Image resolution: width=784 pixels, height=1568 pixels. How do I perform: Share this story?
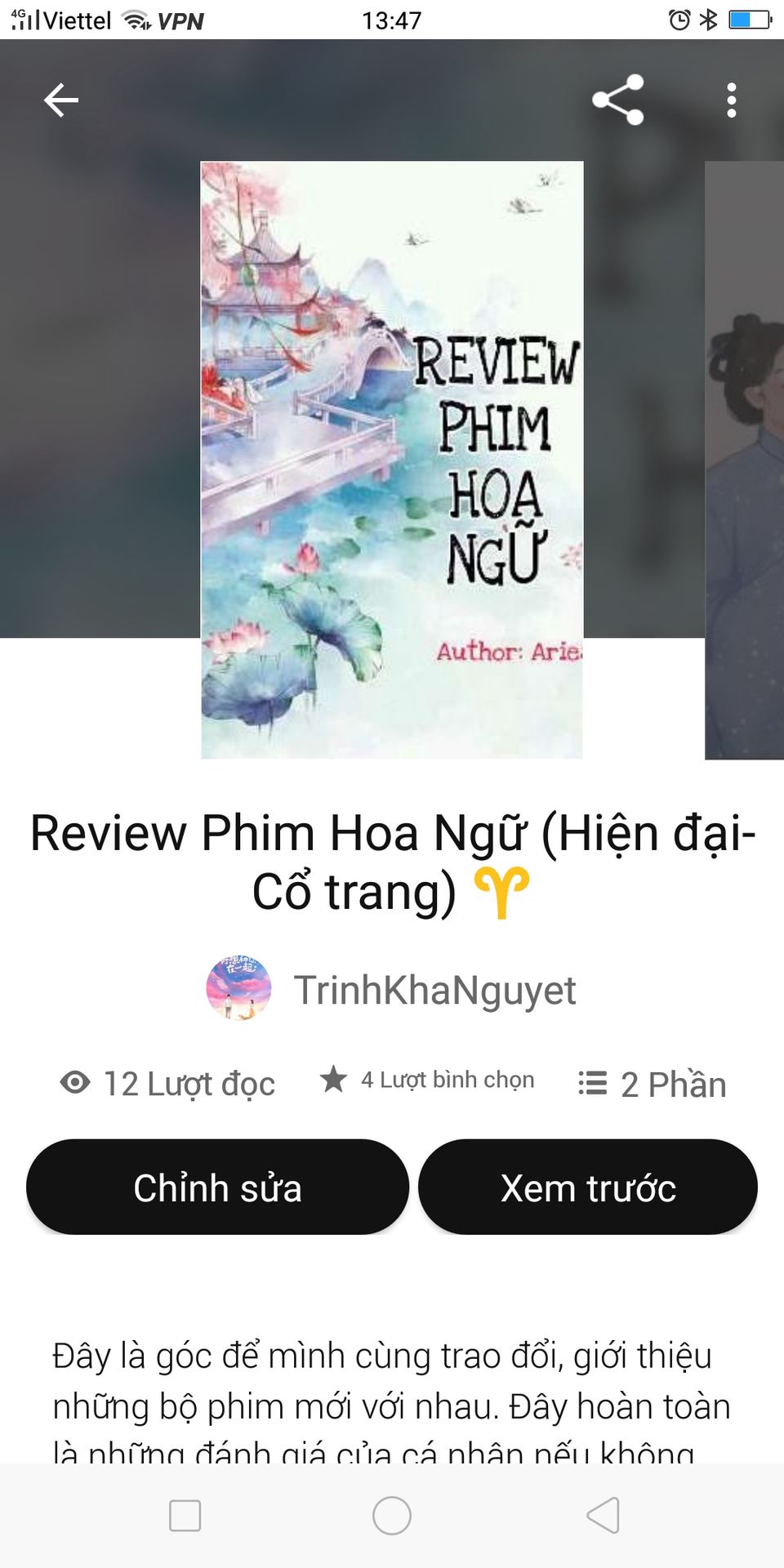[x=618, y=100]
